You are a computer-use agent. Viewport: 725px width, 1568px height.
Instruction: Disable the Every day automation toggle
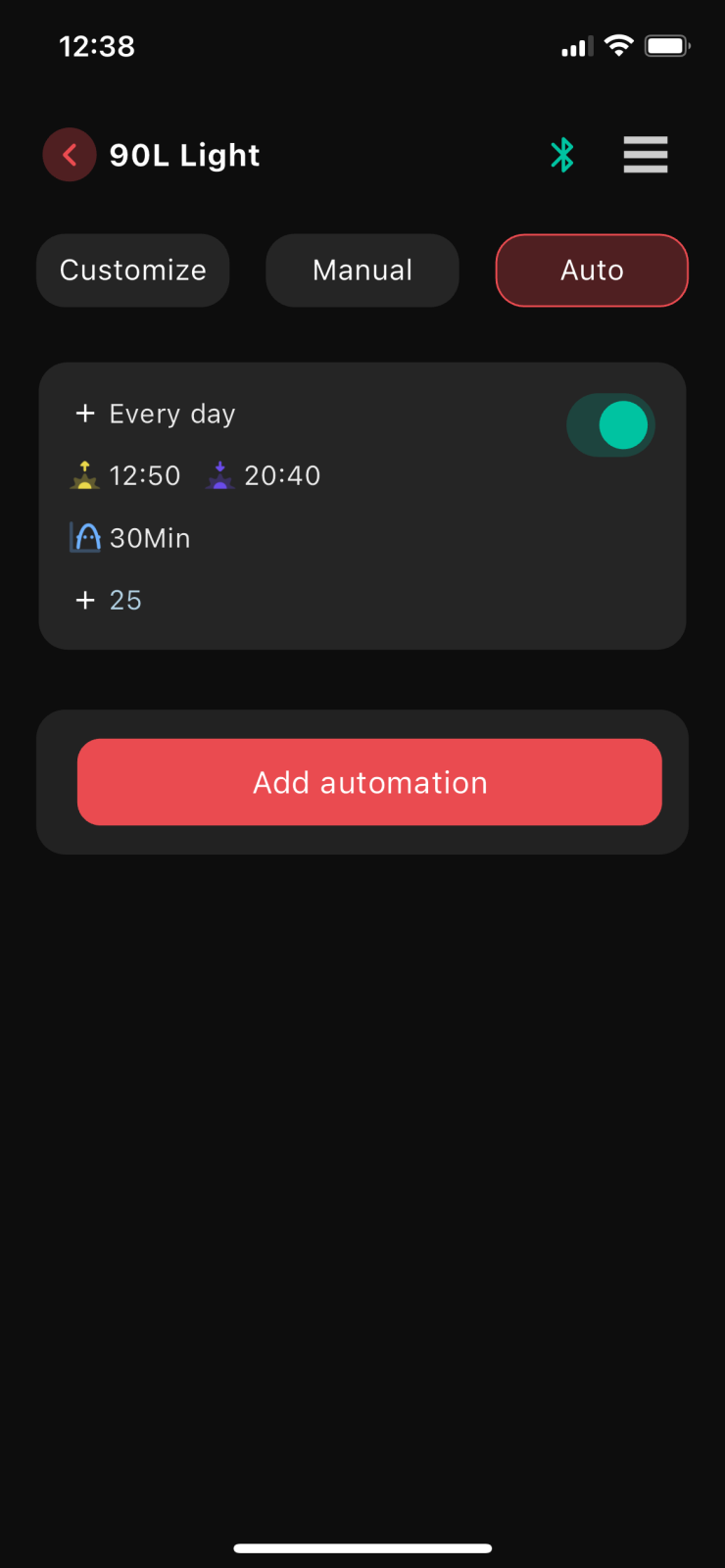click(610, 425)
